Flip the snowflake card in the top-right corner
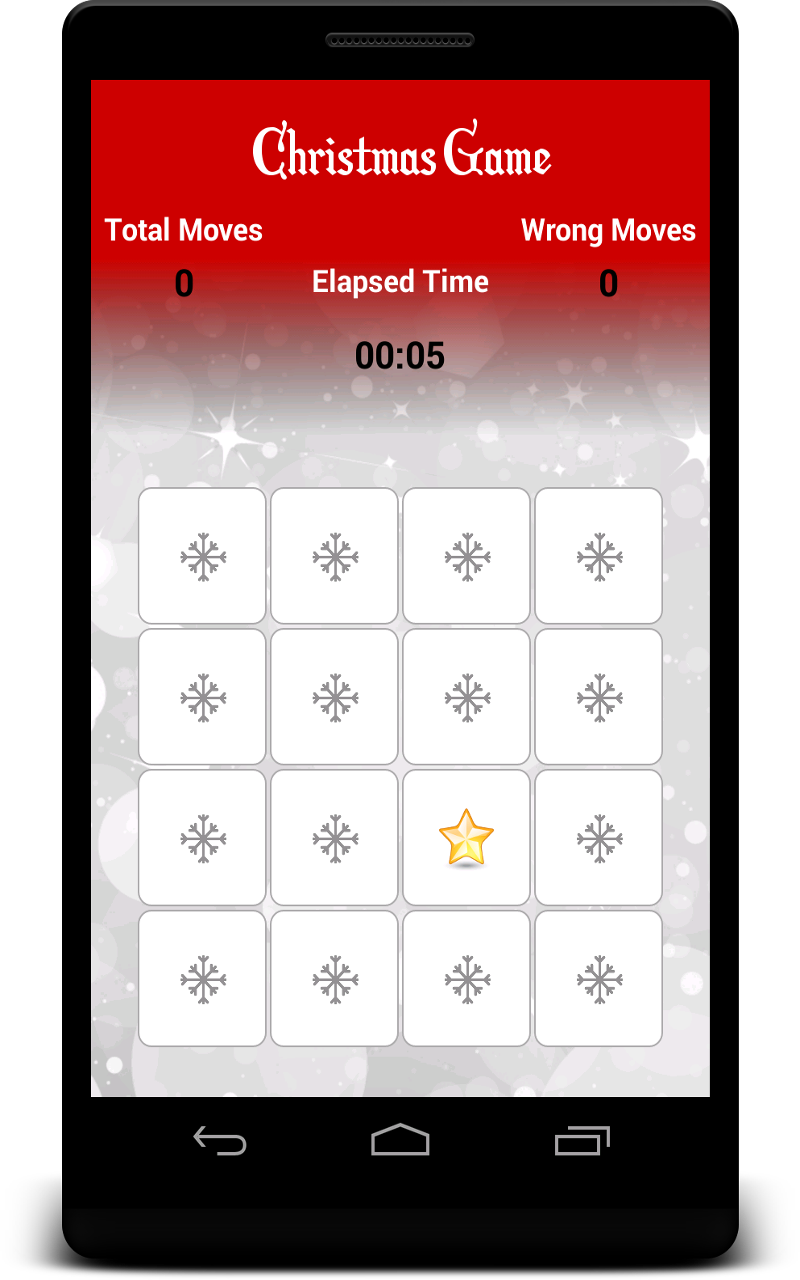This screenshot has width=800, height=1280. tap(598, 555)
